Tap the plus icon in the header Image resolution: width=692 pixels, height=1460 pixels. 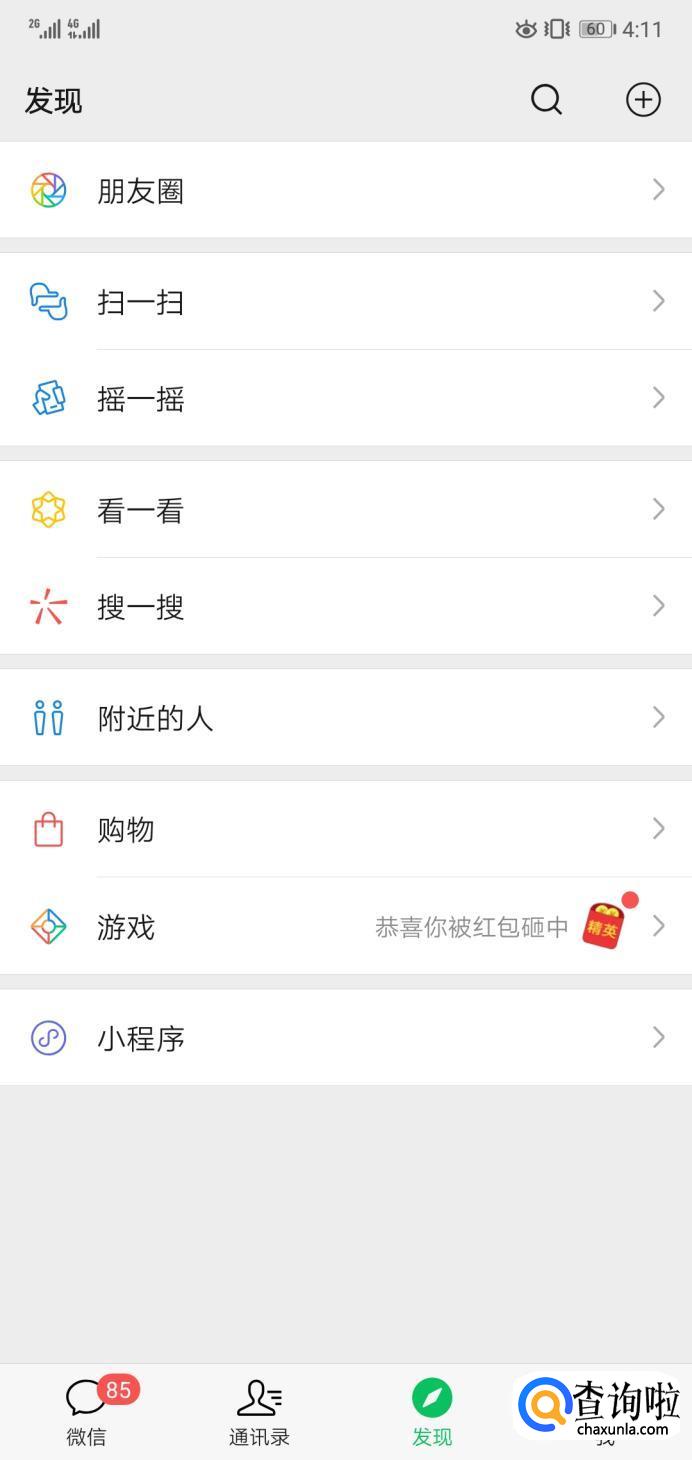pyautogui.click(x=643, y=100)
